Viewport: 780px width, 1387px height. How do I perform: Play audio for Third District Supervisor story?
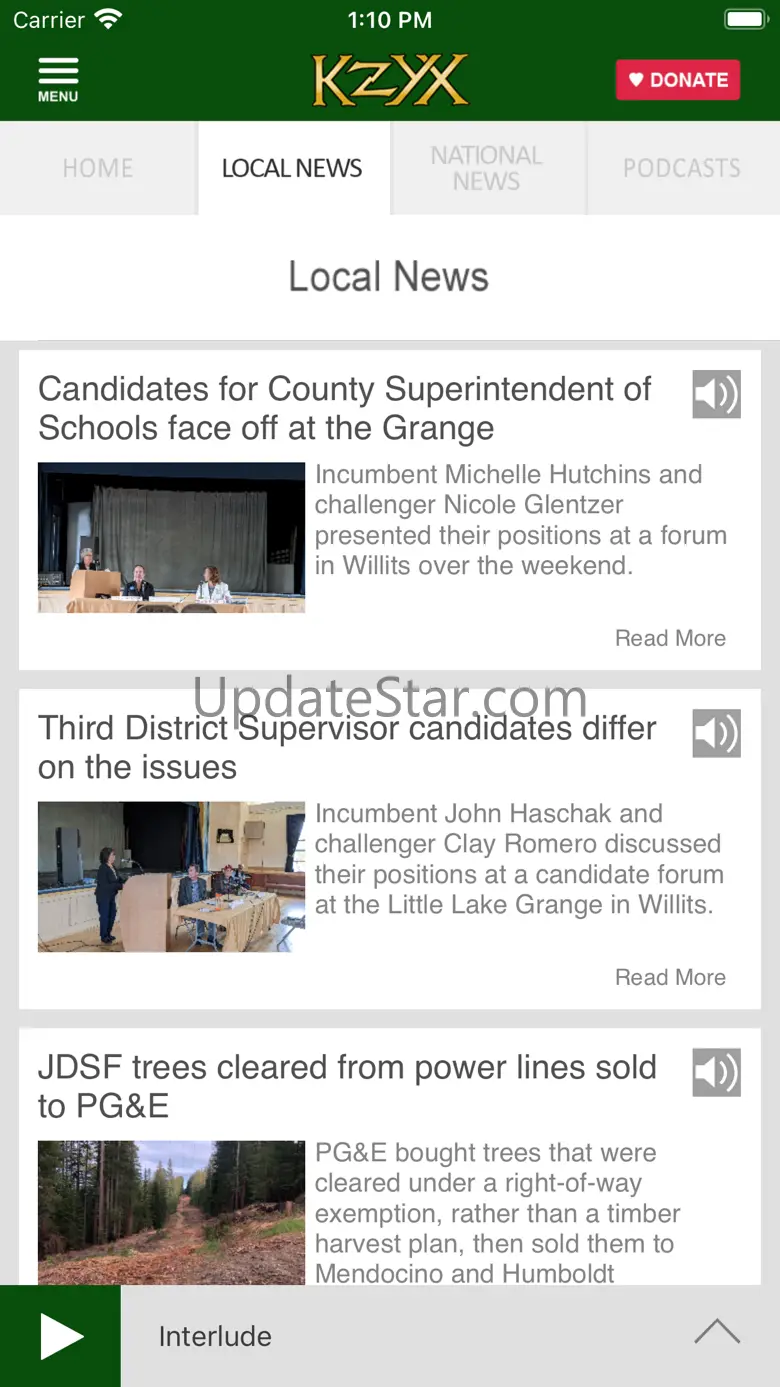pos(716,733)
